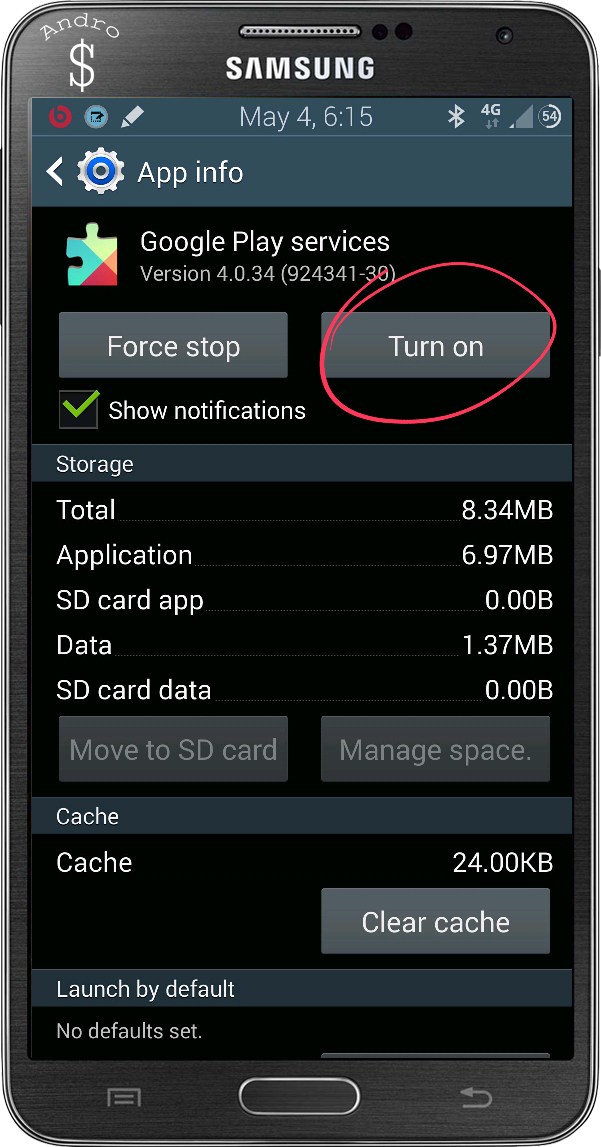Uncheck the Show notifications checkbox
This screenshot has width=601, height=1147.
pyautogui.click(x=79, y=410)
